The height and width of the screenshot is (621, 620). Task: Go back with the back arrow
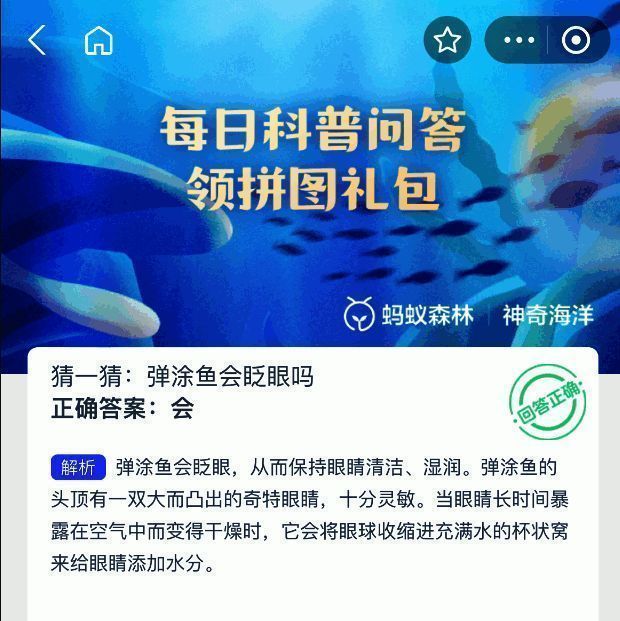(37, 41)
